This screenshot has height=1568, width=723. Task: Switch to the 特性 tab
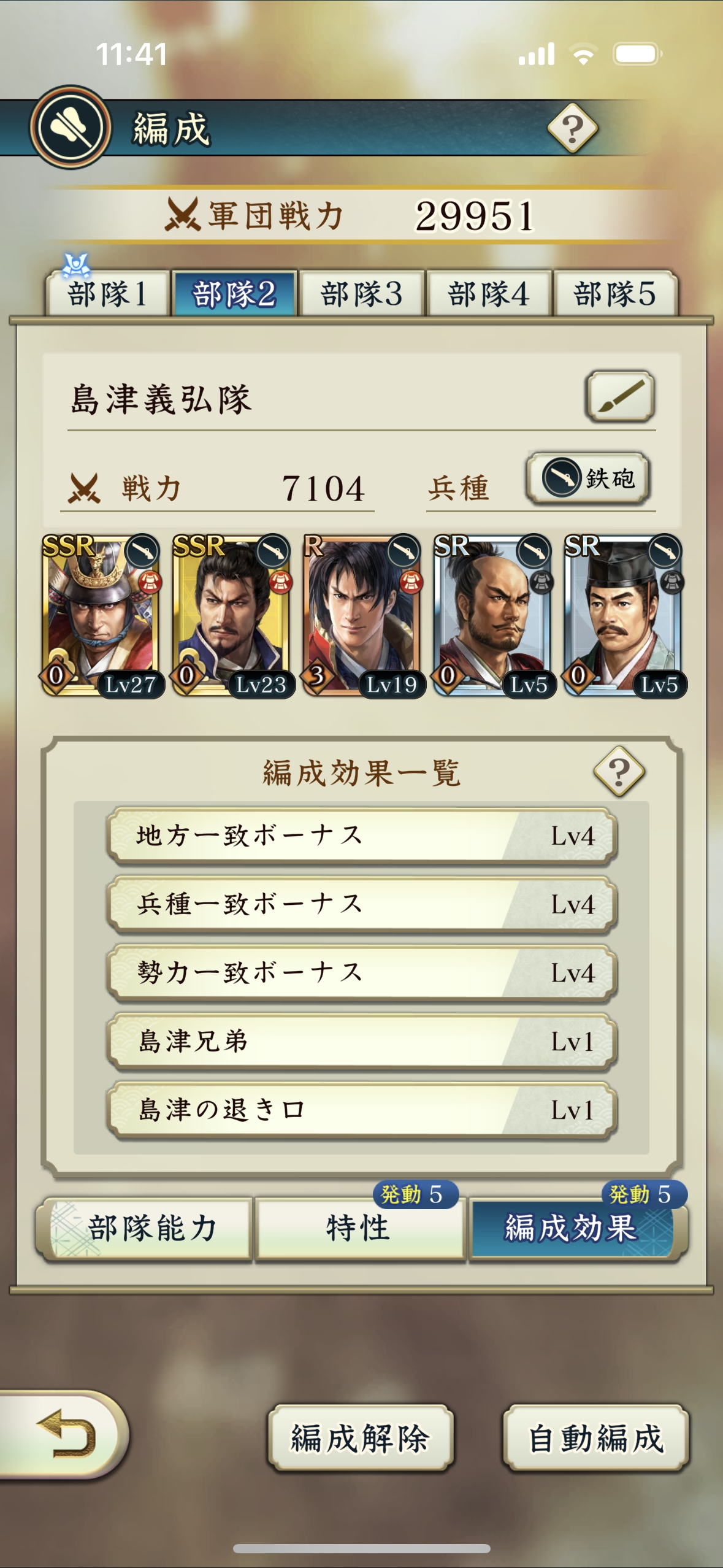pyautogui.click(x=360, y=1228)
